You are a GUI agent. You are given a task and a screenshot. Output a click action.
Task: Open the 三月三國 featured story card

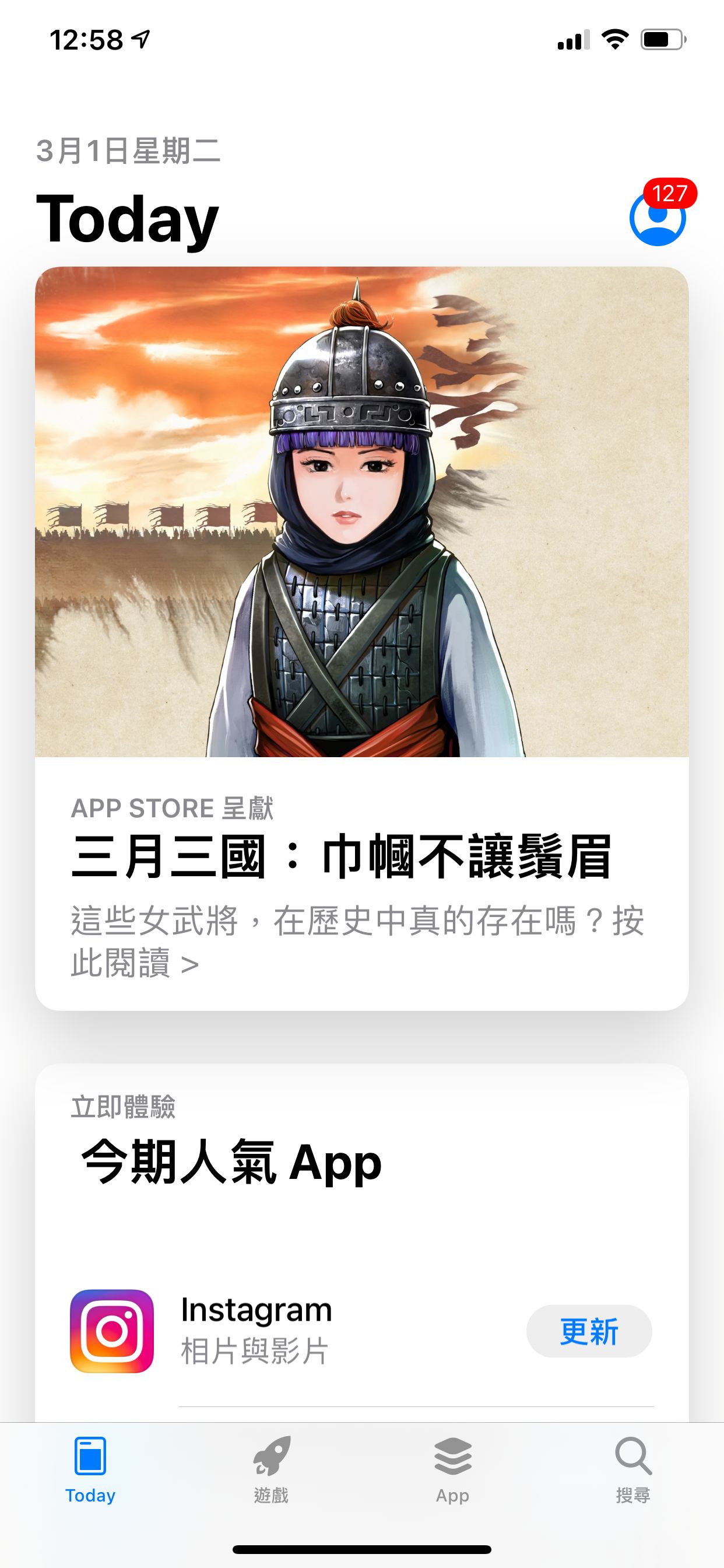point(362,639)
